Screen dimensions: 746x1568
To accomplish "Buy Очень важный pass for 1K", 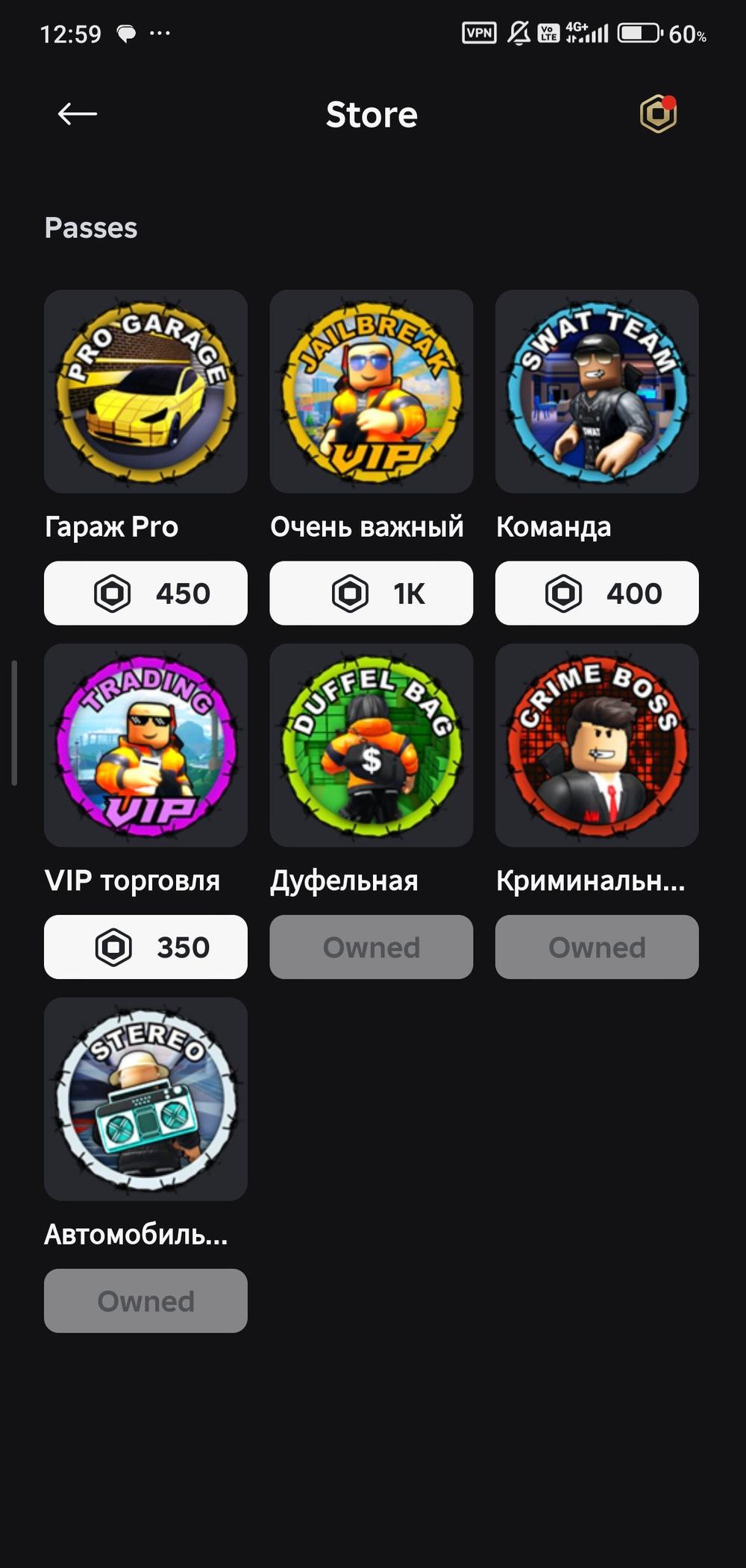I will tap(371, 593).
